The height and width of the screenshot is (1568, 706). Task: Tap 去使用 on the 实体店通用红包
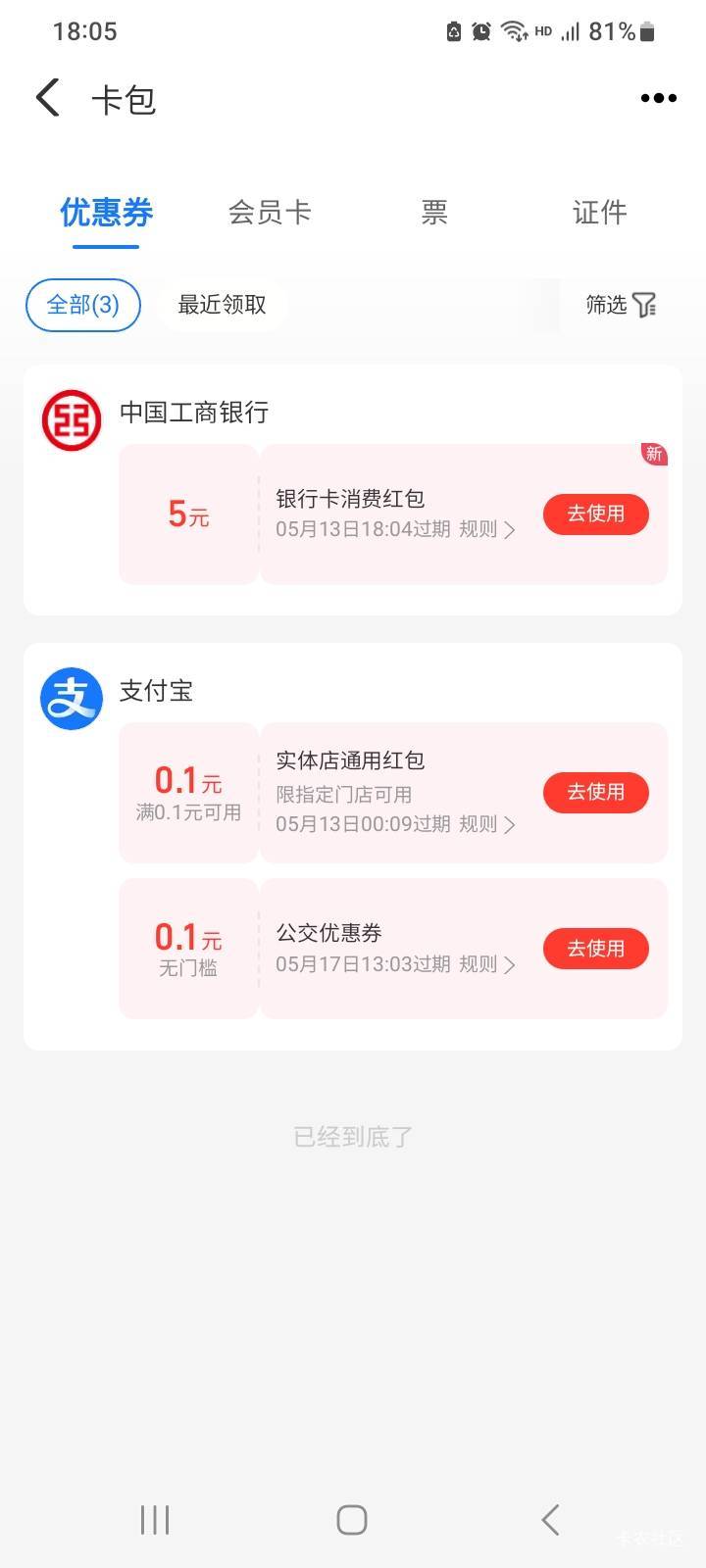596,792
